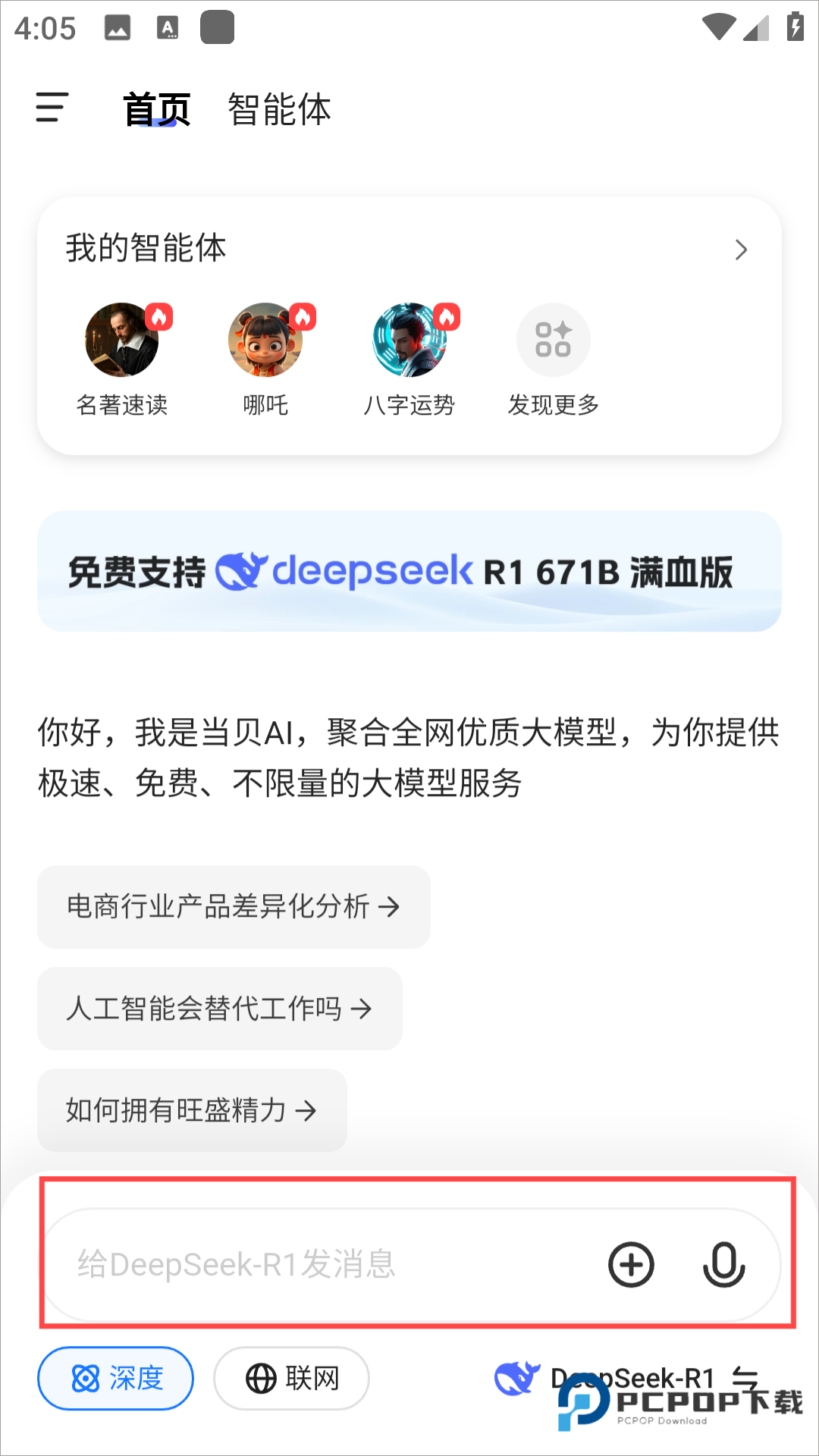
Task: Enable the 联网 web search chip
Action: pos(291,1379)
